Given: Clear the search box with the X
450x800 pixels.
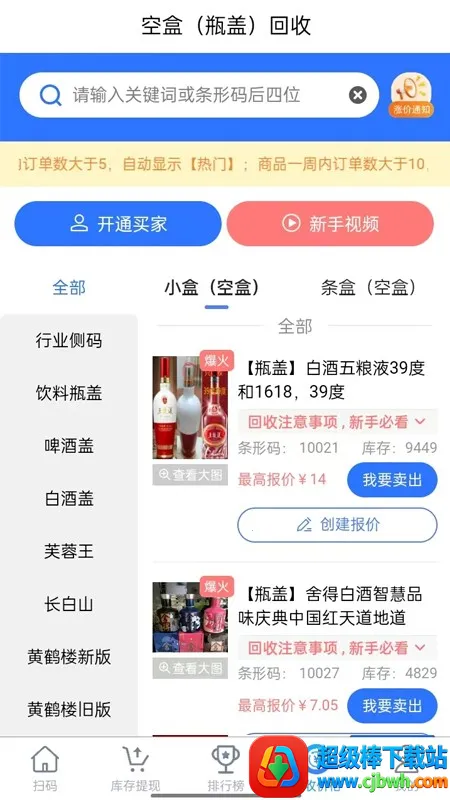Looking at the screenshot, I should 358,95.
